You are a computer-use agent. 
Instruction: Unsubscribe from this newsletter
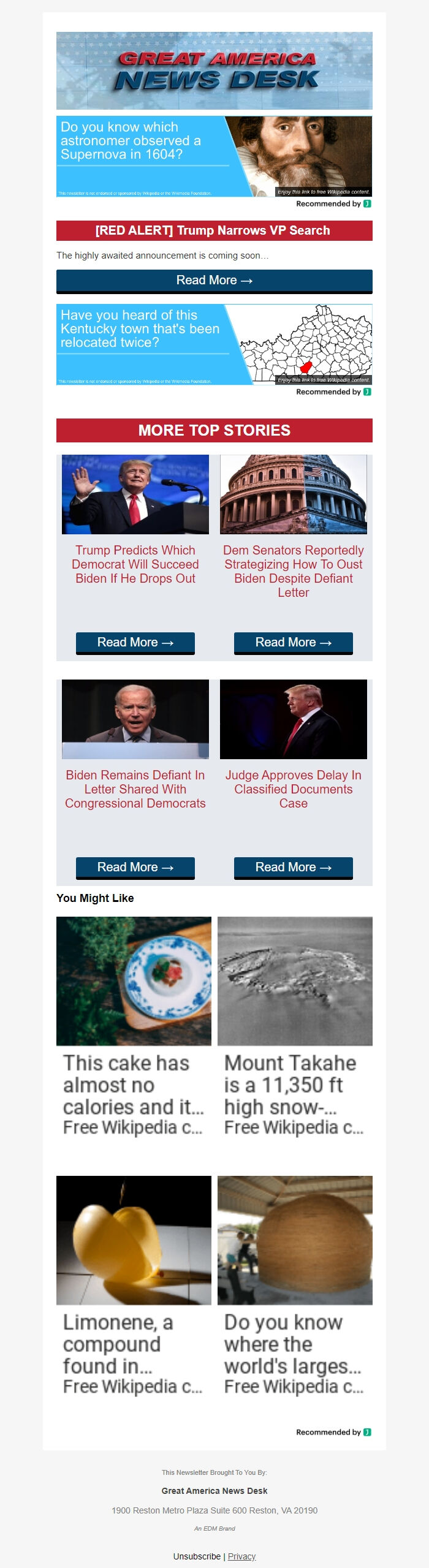(x=197, y=1556)
